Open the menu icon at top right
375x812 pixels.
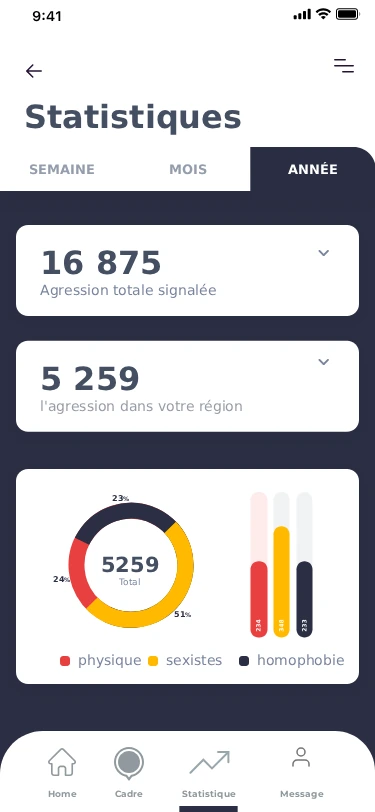pyautogui.click(x=344, y=66)
